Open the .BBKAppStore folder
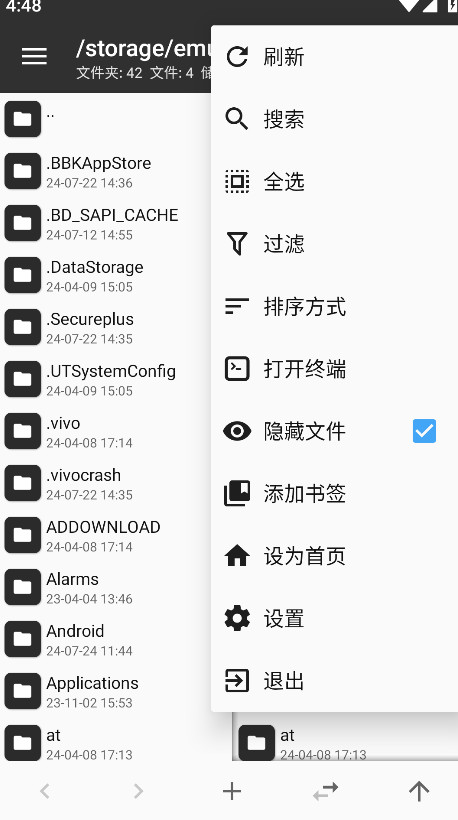458x820 pixels. pyautogui.click(x=106, y=171)
